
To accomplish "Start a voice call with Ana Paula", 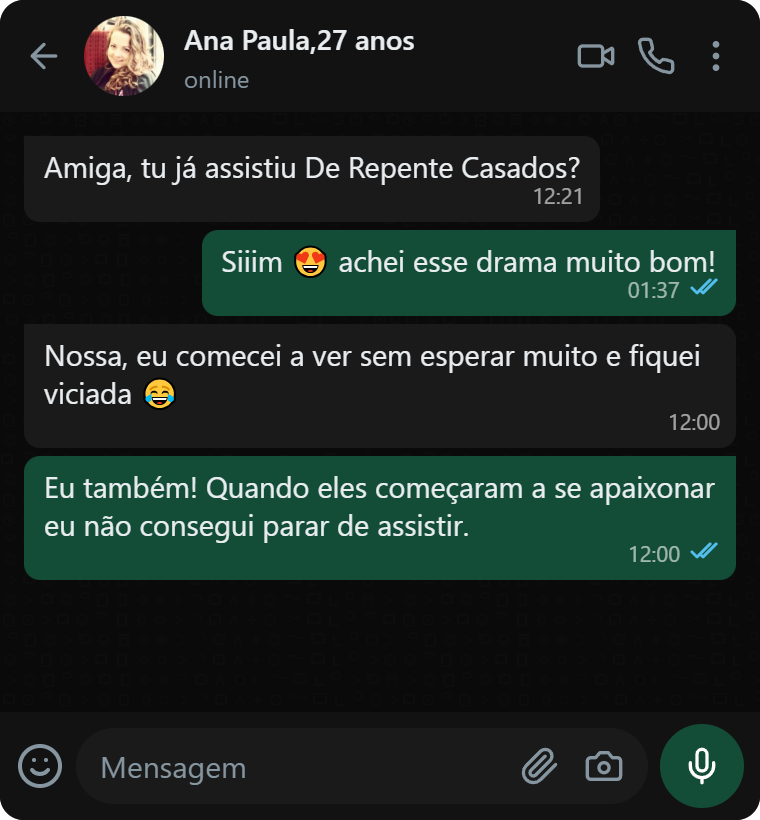I will 656,56.
